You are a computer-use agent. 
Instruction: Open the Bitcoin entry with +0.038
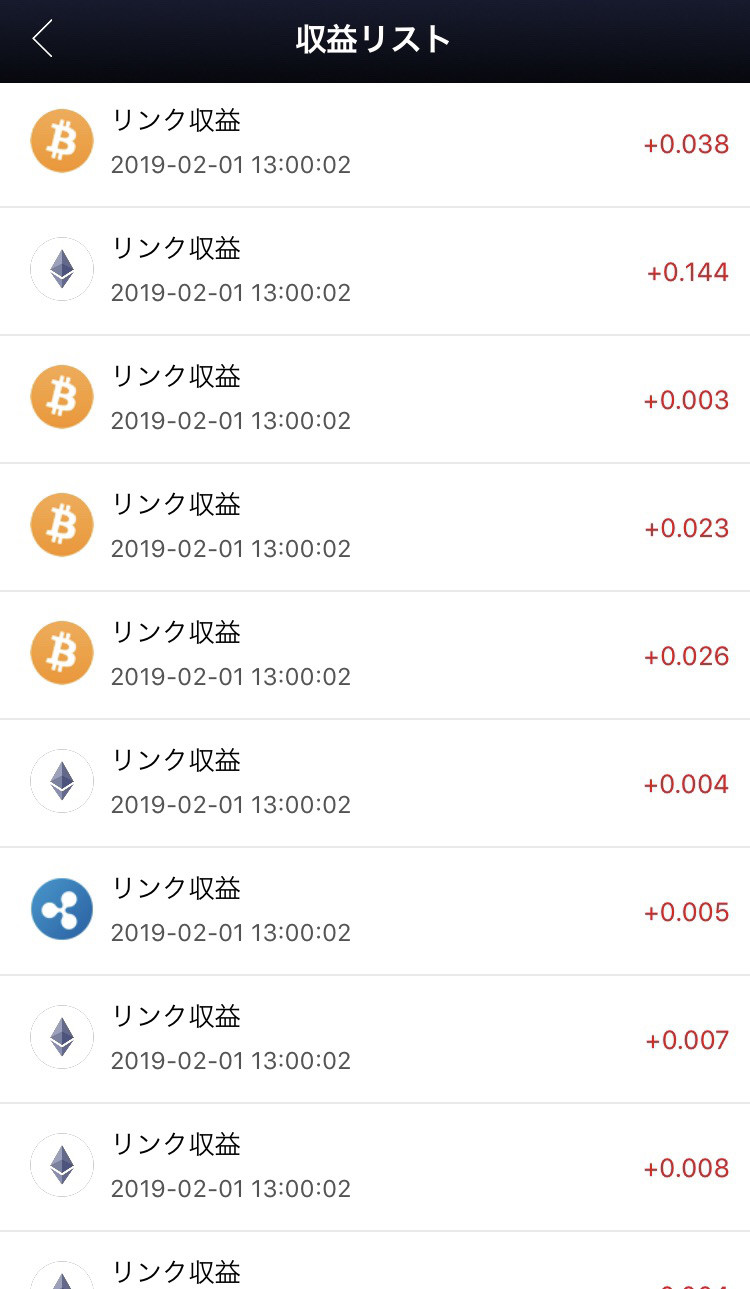tap(375, 145)
